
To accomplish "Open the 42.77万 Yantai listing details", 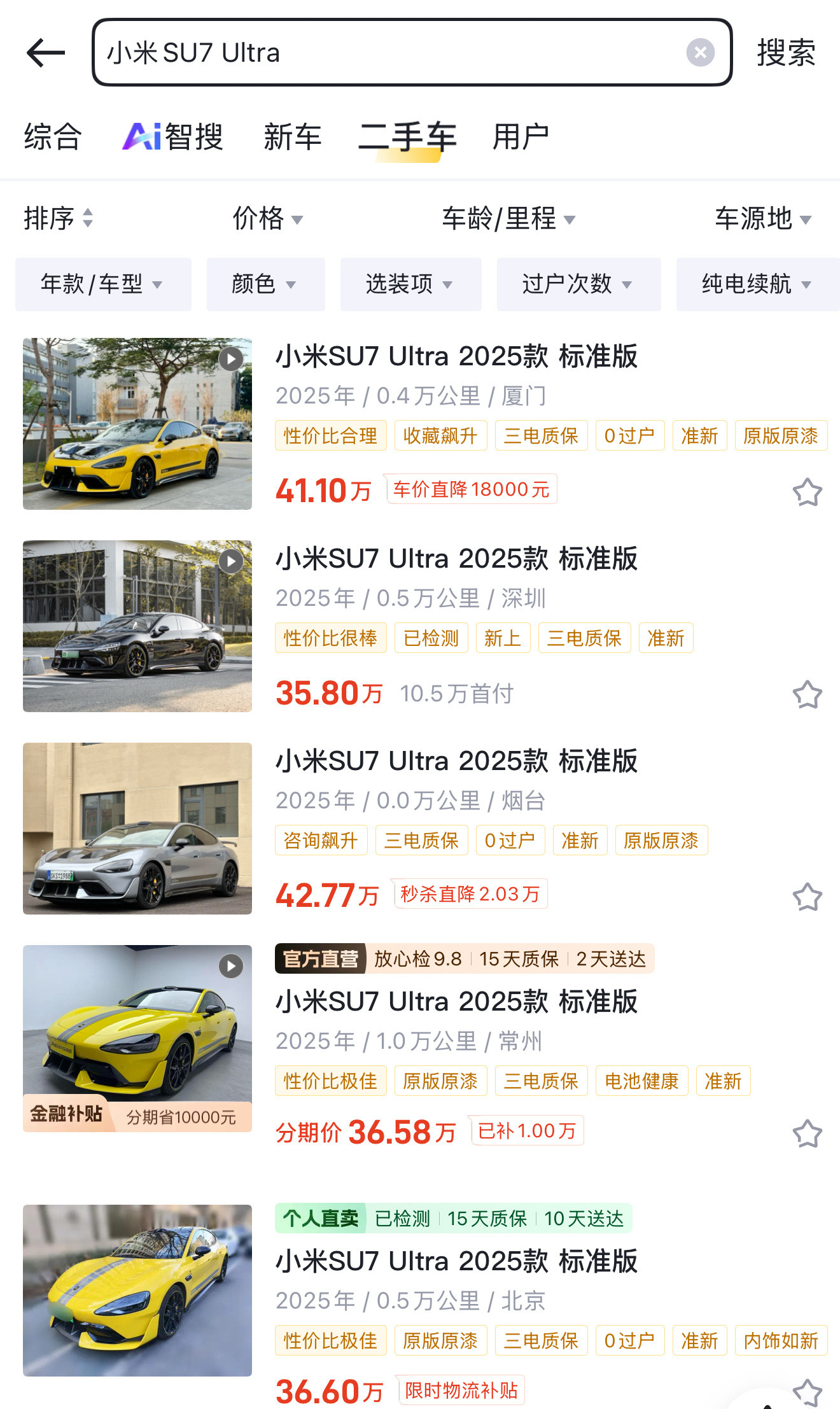I will (456, 761).
